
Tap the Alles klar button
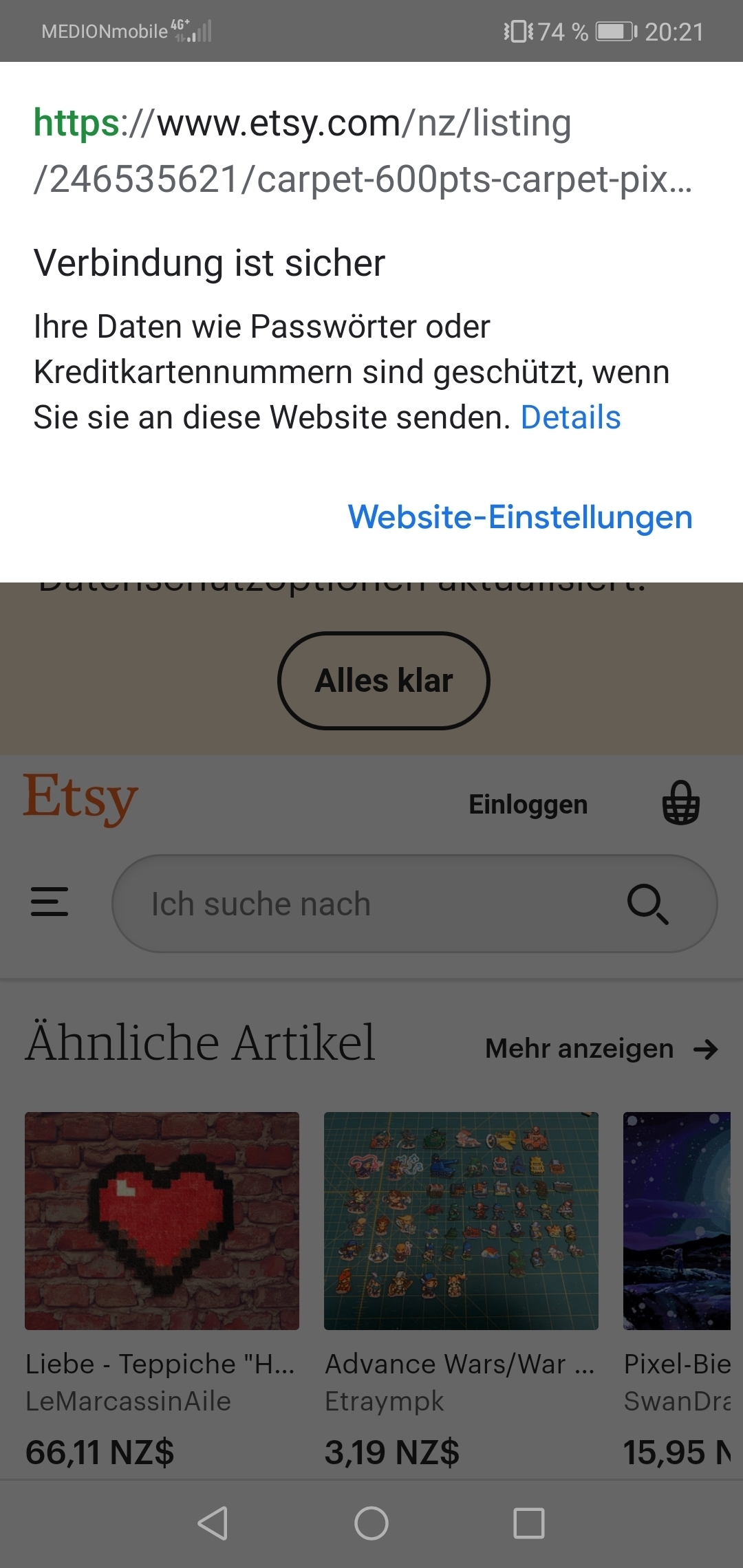(383, 681)
